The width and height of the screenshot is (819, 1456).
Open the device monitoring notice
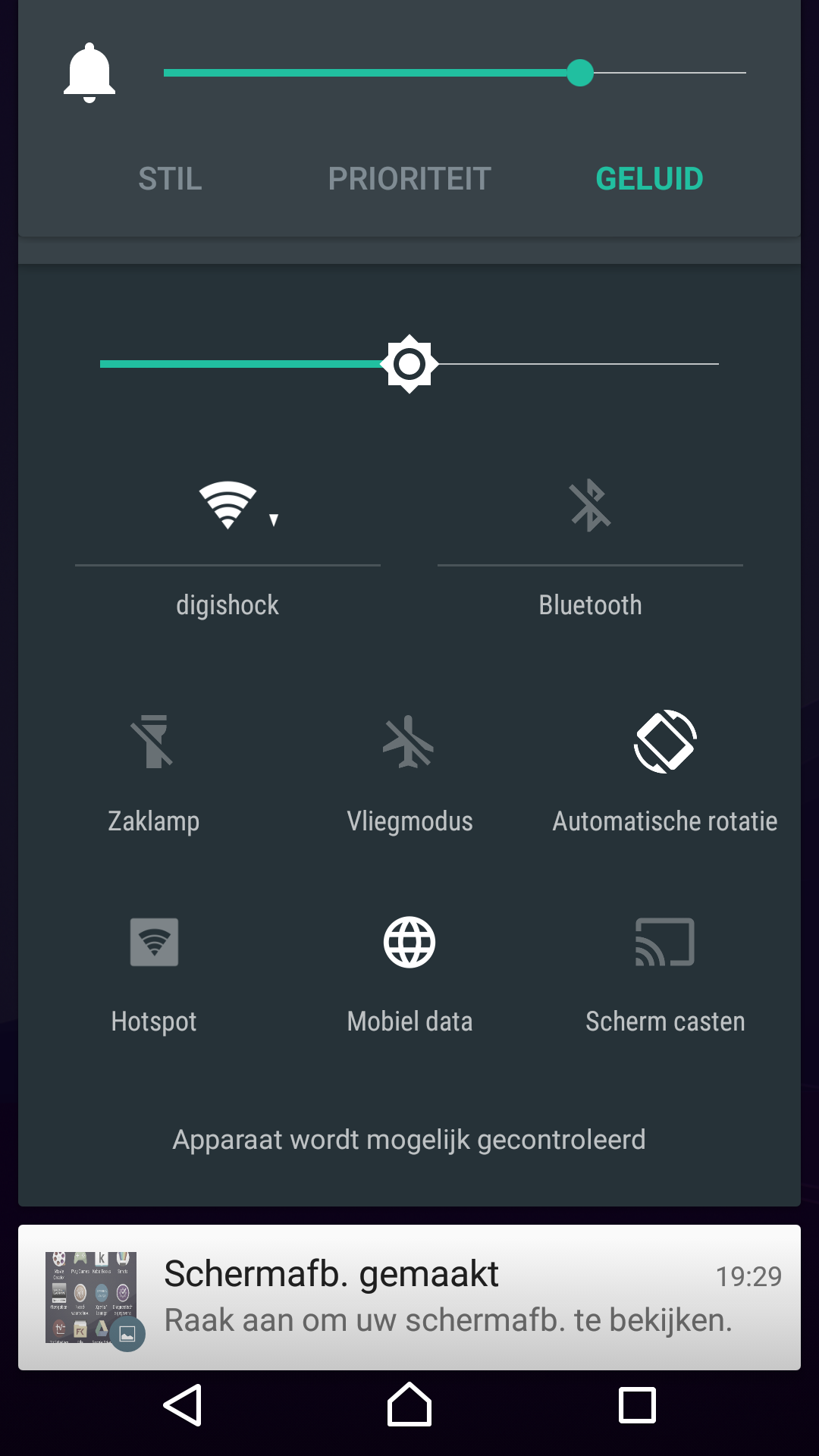click(x=409, y=1140)
